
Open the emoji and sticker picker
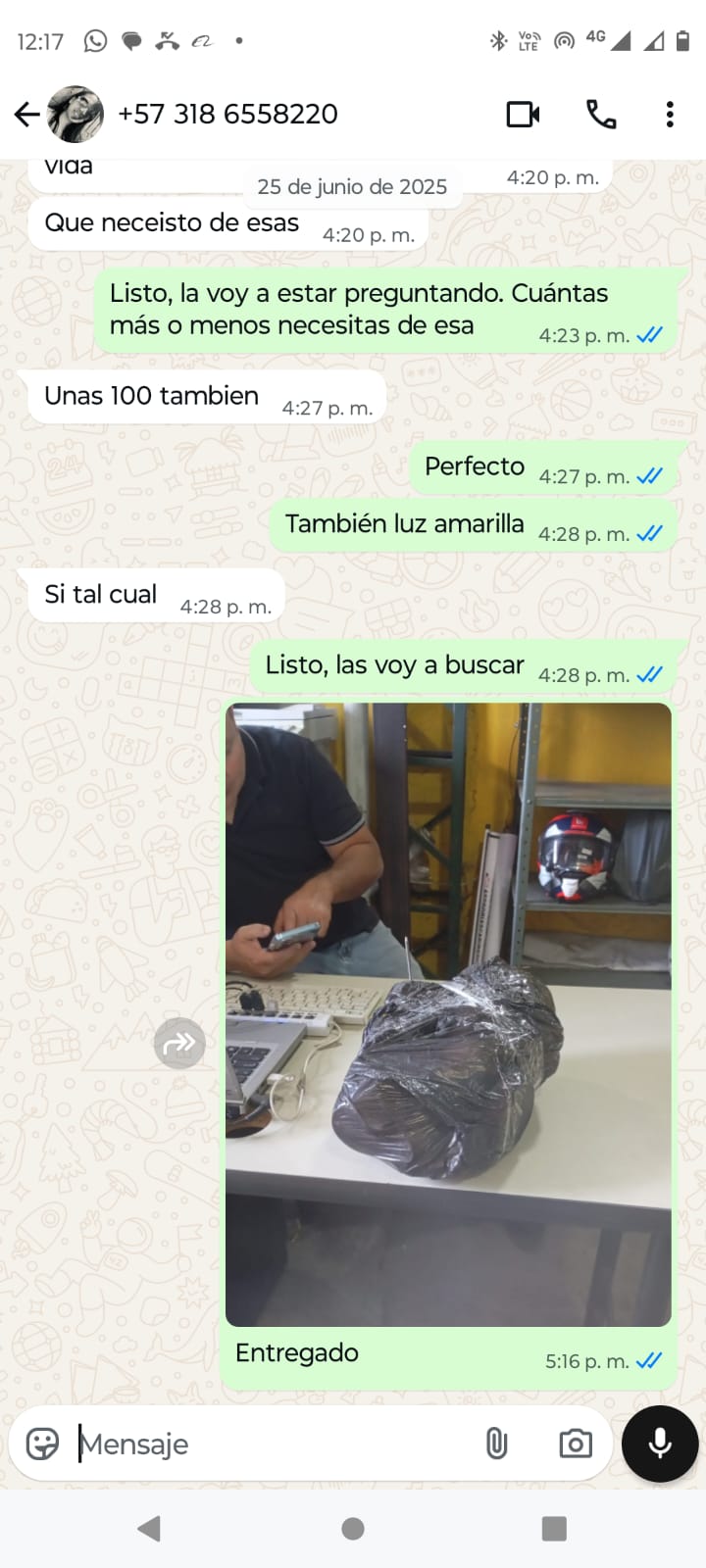pyautogui.click(x=42, y=1444)
